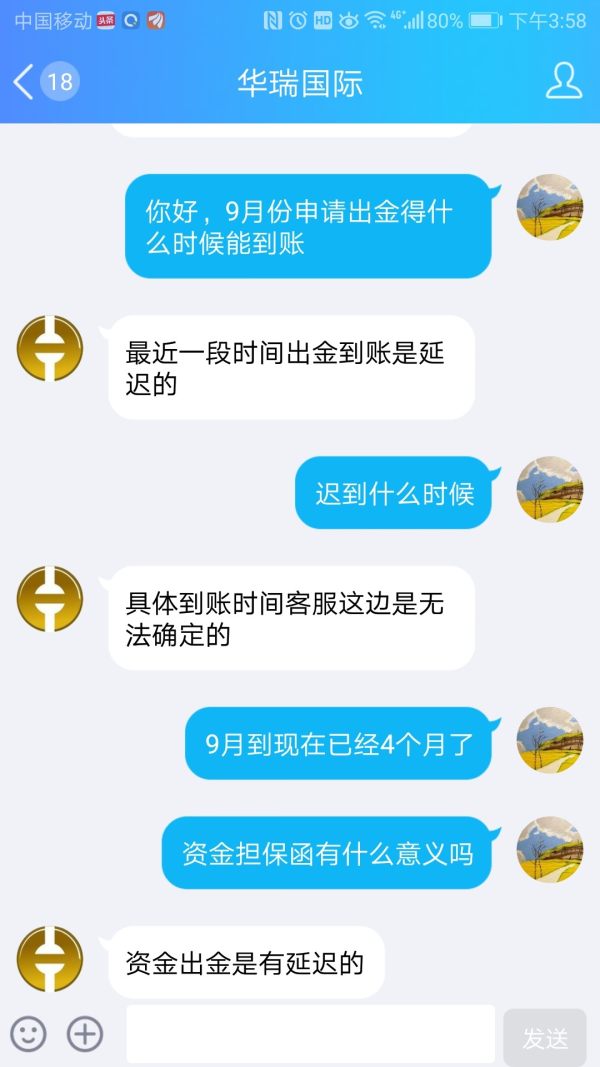This screenshot has width=600, height=1067.
Task: Open 华瑞国际 contact profile icon
Action: tap(563, 82)
